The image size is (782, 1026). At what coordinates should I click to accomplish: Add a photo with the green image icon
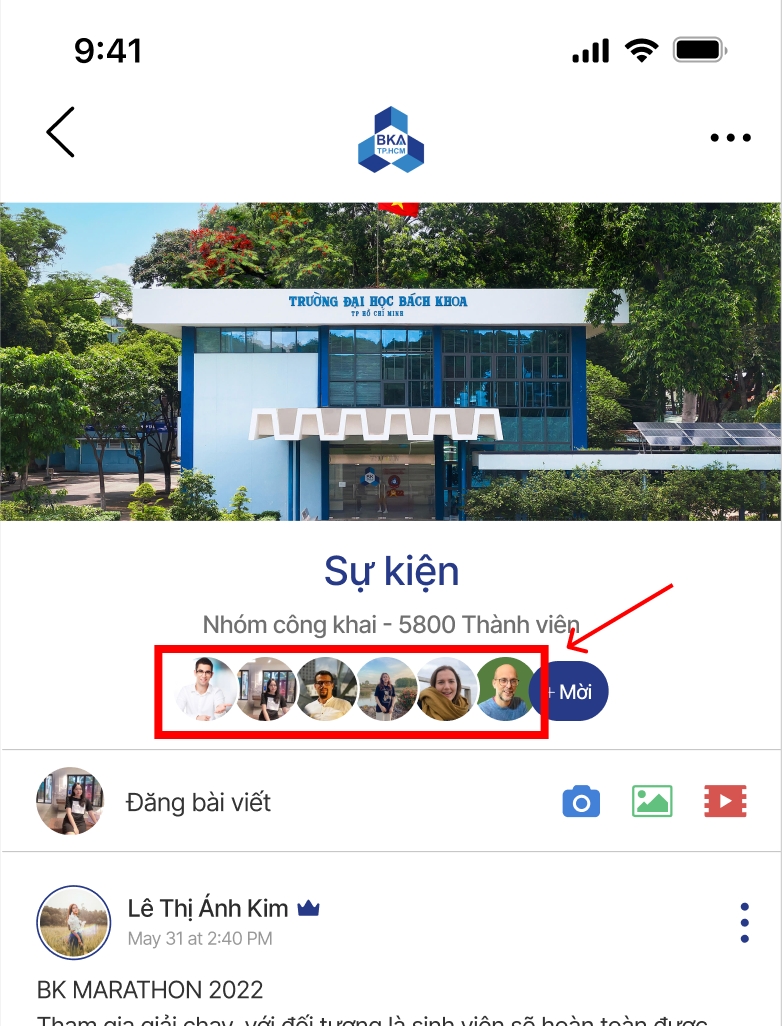(x=652, y=801)
